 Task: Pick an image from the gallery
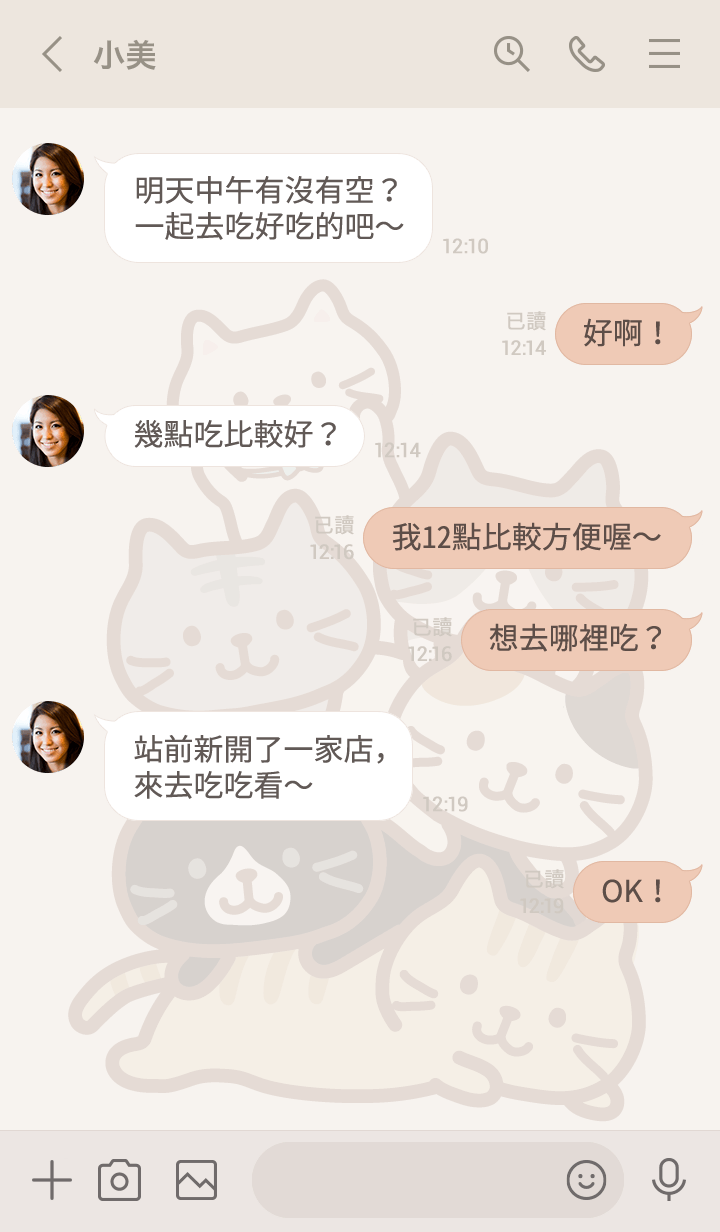click(196, 1181)
